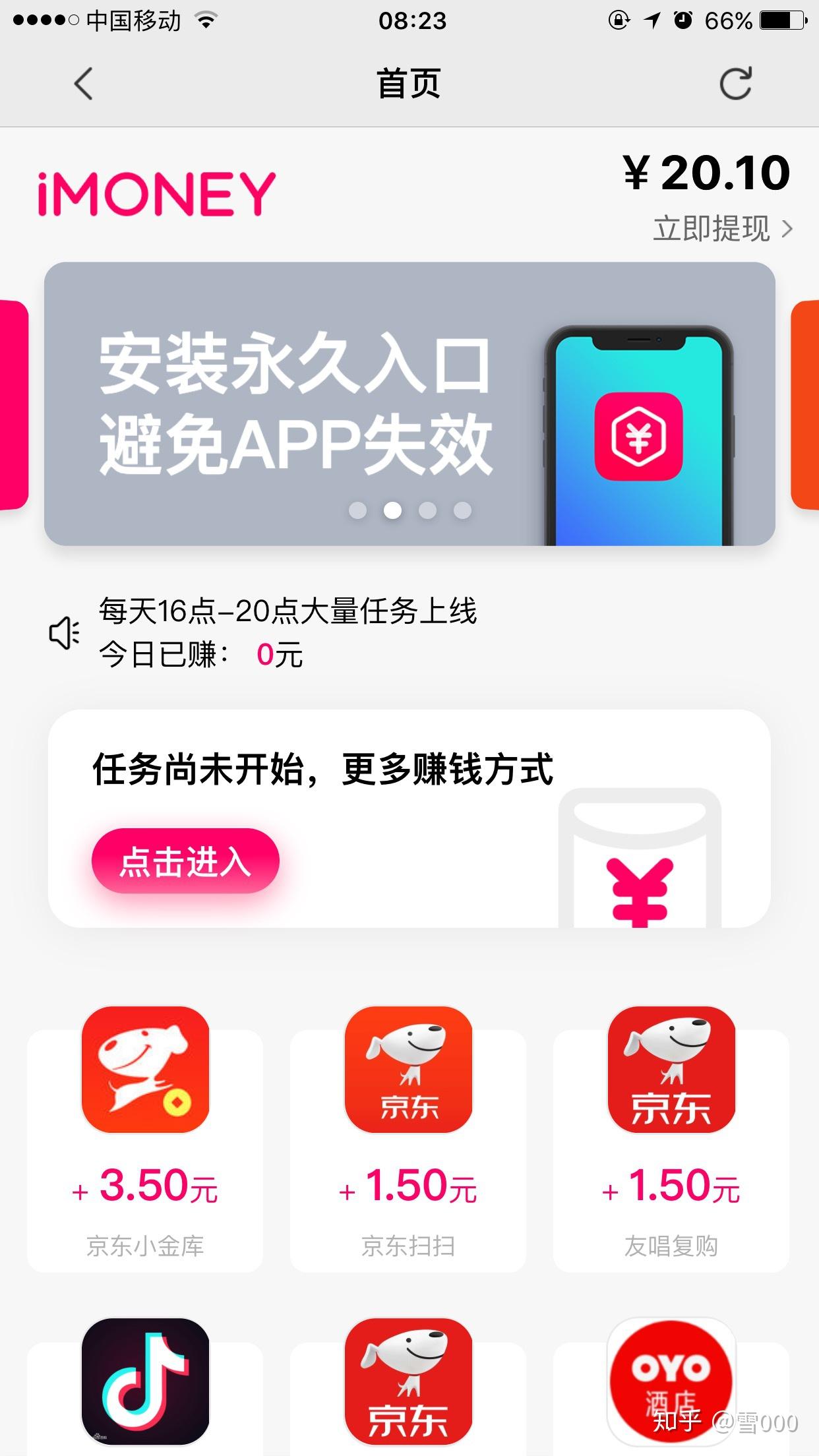Open the 安装永久入口 banner

point(409,404)
